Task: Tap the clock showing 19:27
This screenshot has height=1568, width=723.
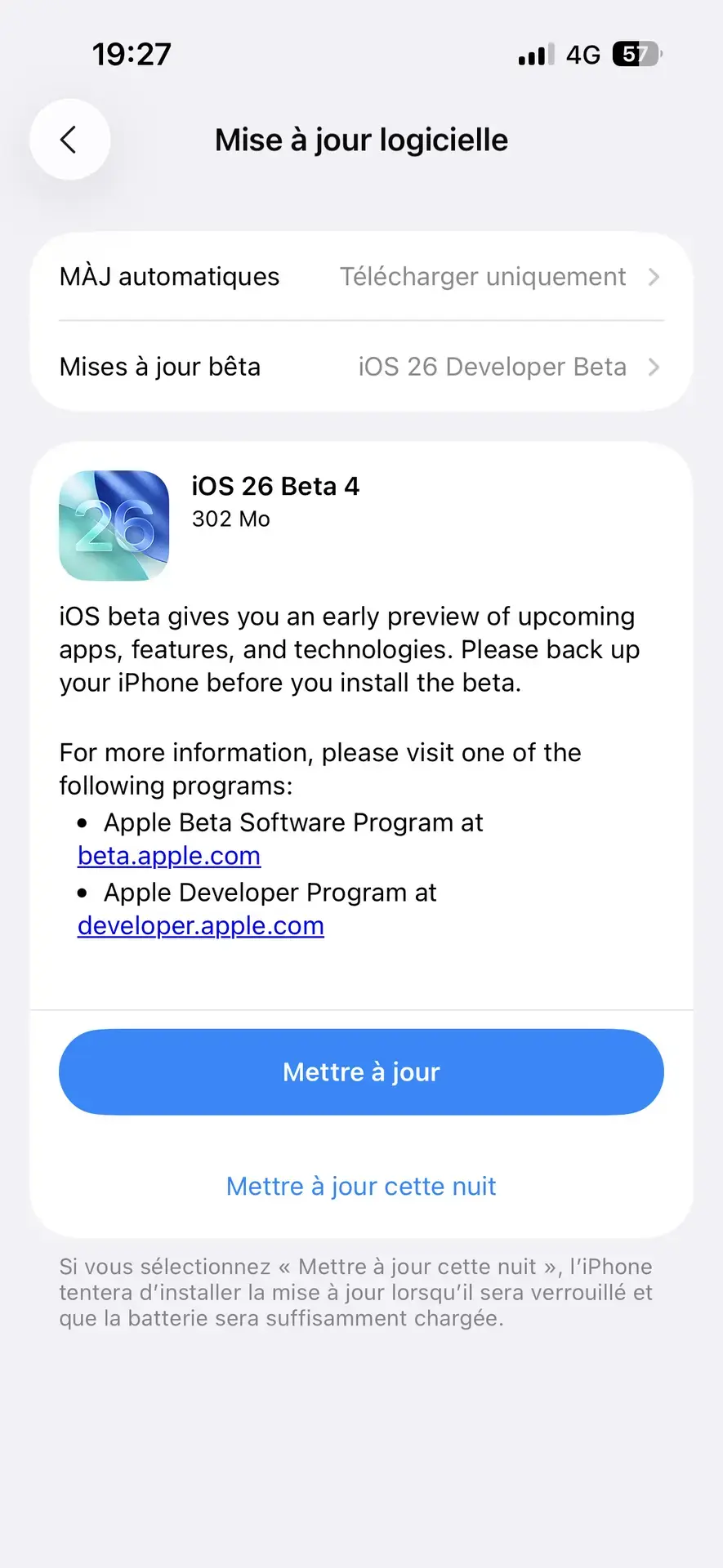Action: click(132, 54)
